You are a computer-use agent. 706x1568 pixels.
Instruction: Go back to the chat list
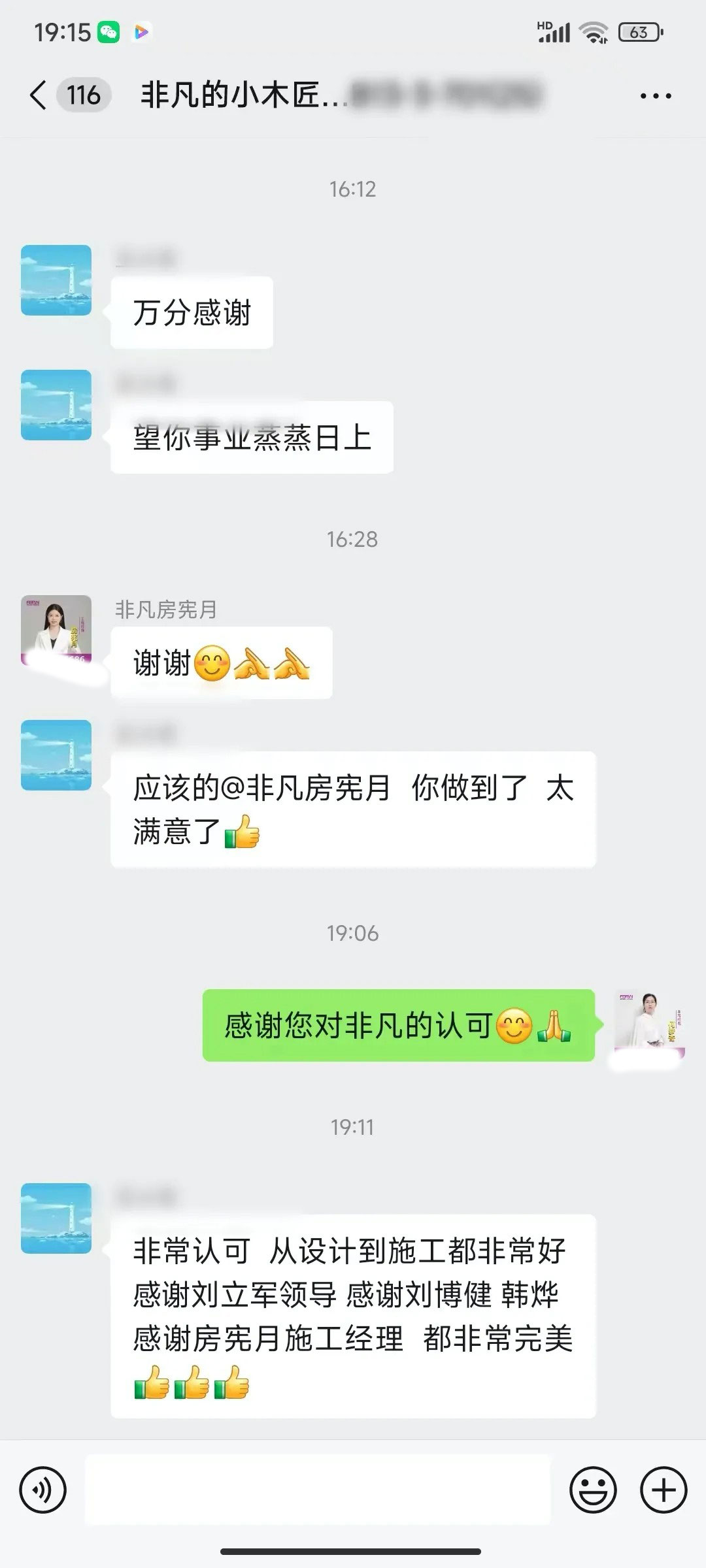point(39,95)
